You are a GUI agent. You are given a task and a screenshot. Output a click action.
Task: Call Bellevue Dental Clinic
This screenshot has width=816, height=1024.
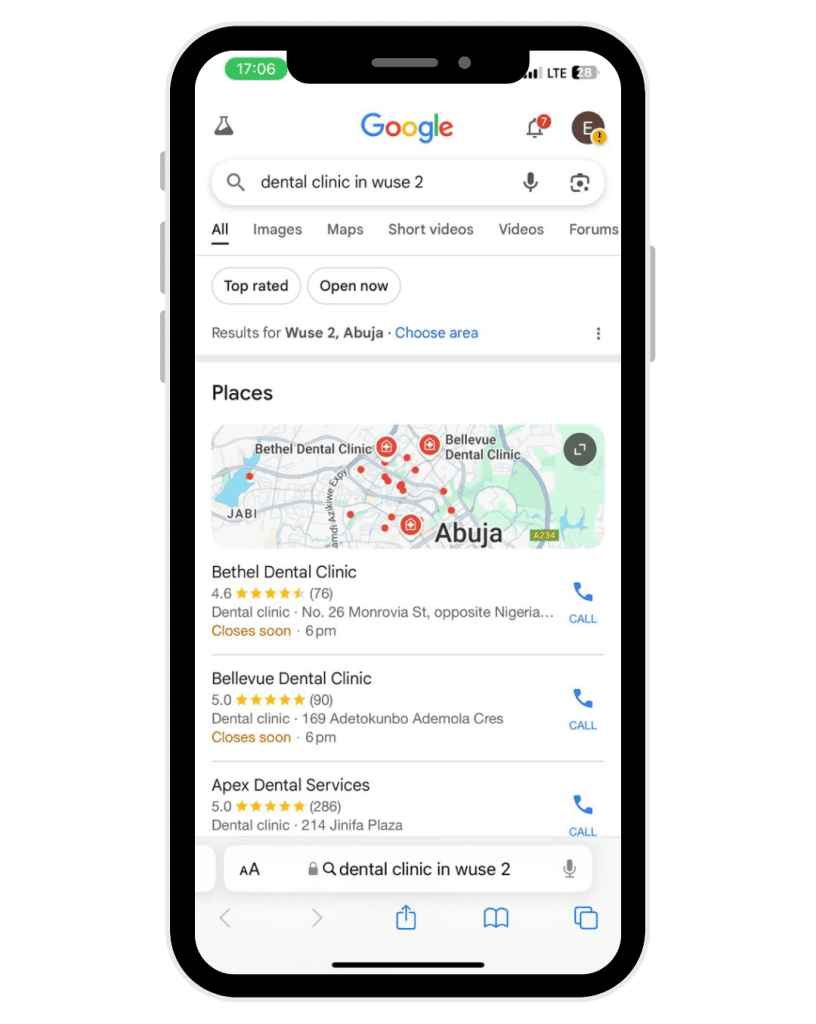point(582,707)
